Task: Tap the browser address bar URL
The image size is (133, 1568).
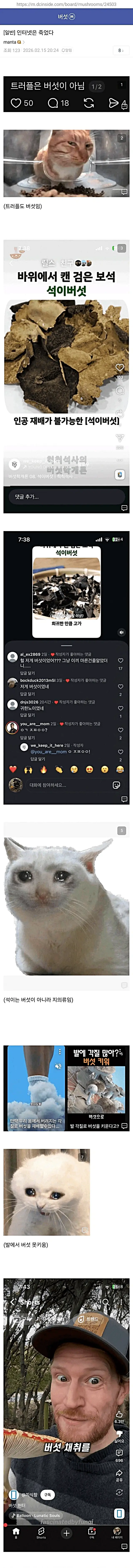Action: coord(66,4)
